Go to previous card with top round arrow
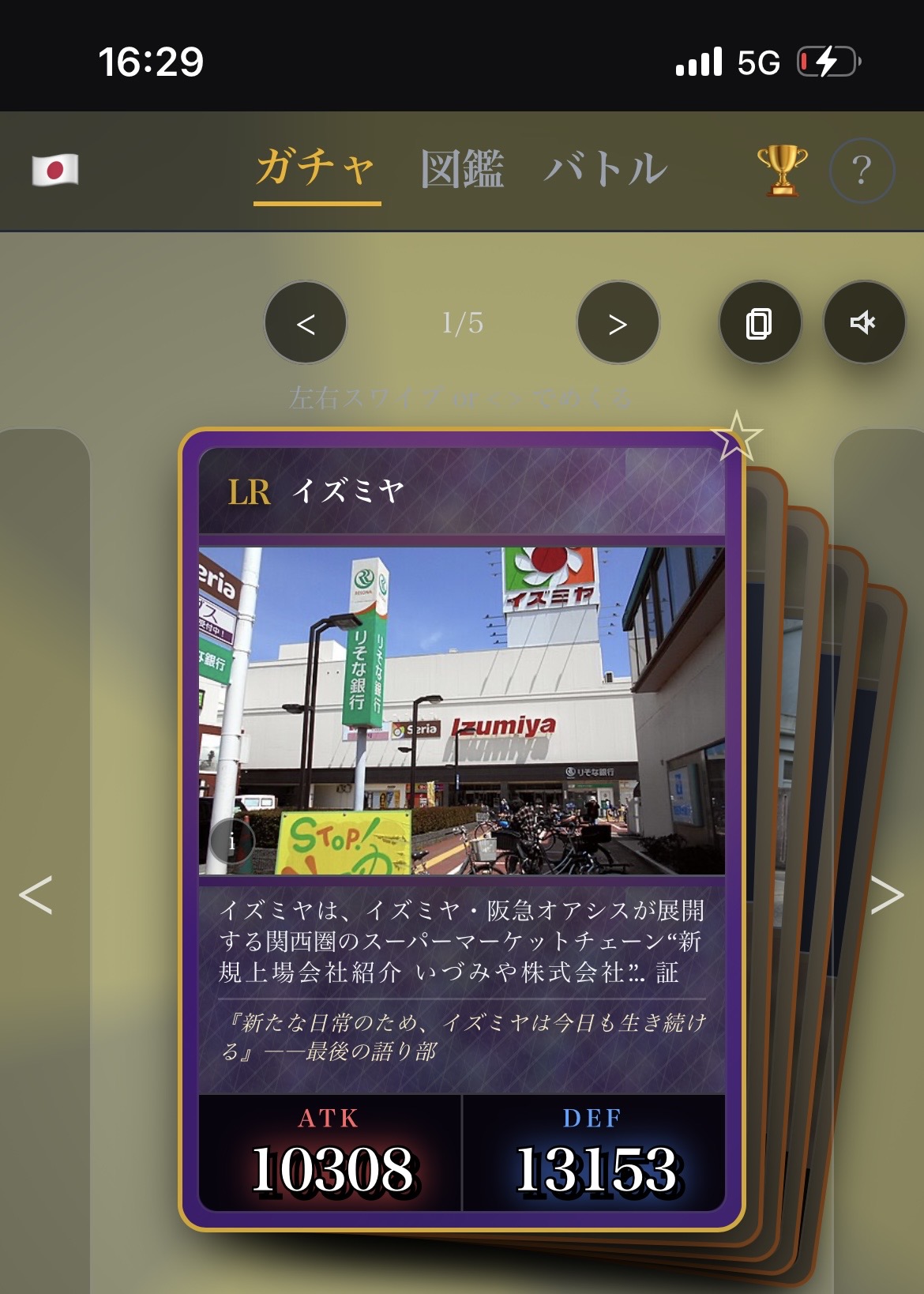This screenshot has height=1294, width=924. tap(306, 323)
